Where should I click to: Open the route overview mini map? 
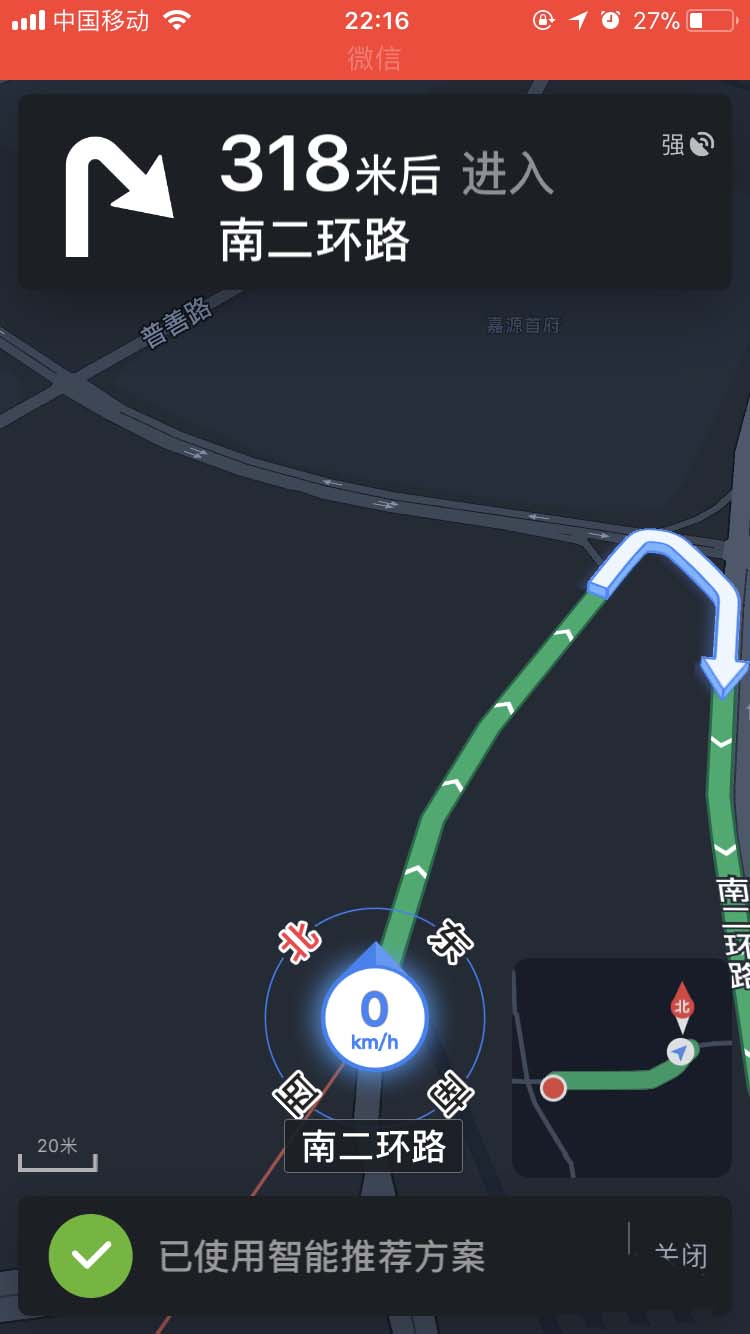(x=621, y=1067)
